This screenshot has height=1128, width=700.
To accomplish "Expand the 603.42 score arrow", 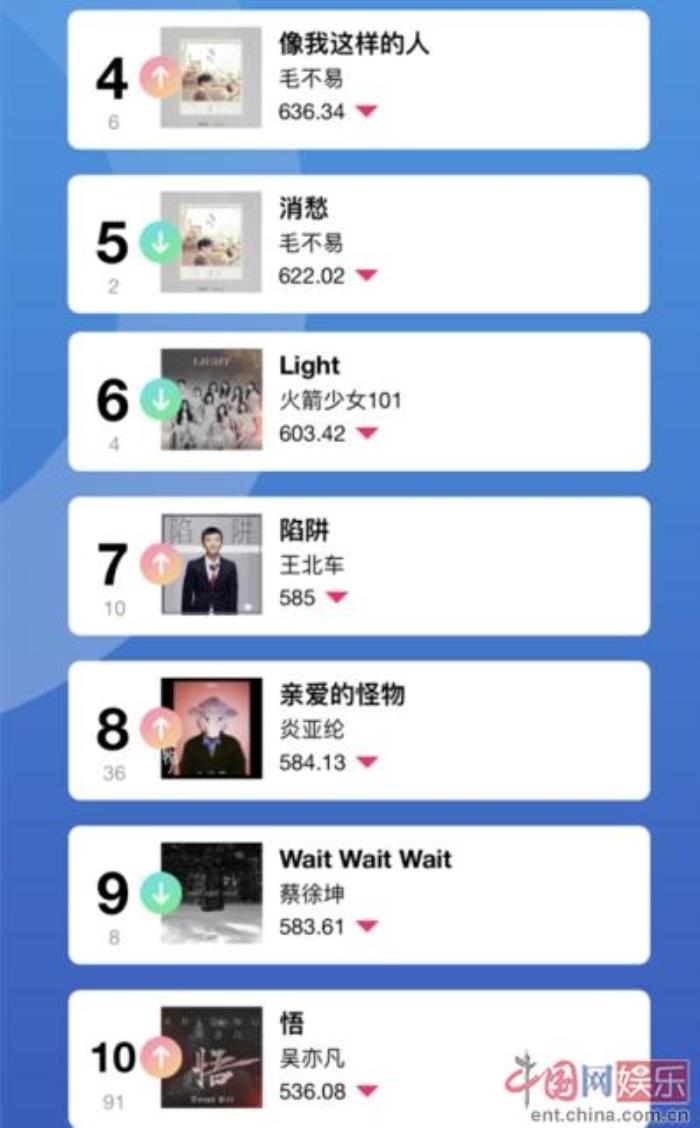I will click(367, 433).
